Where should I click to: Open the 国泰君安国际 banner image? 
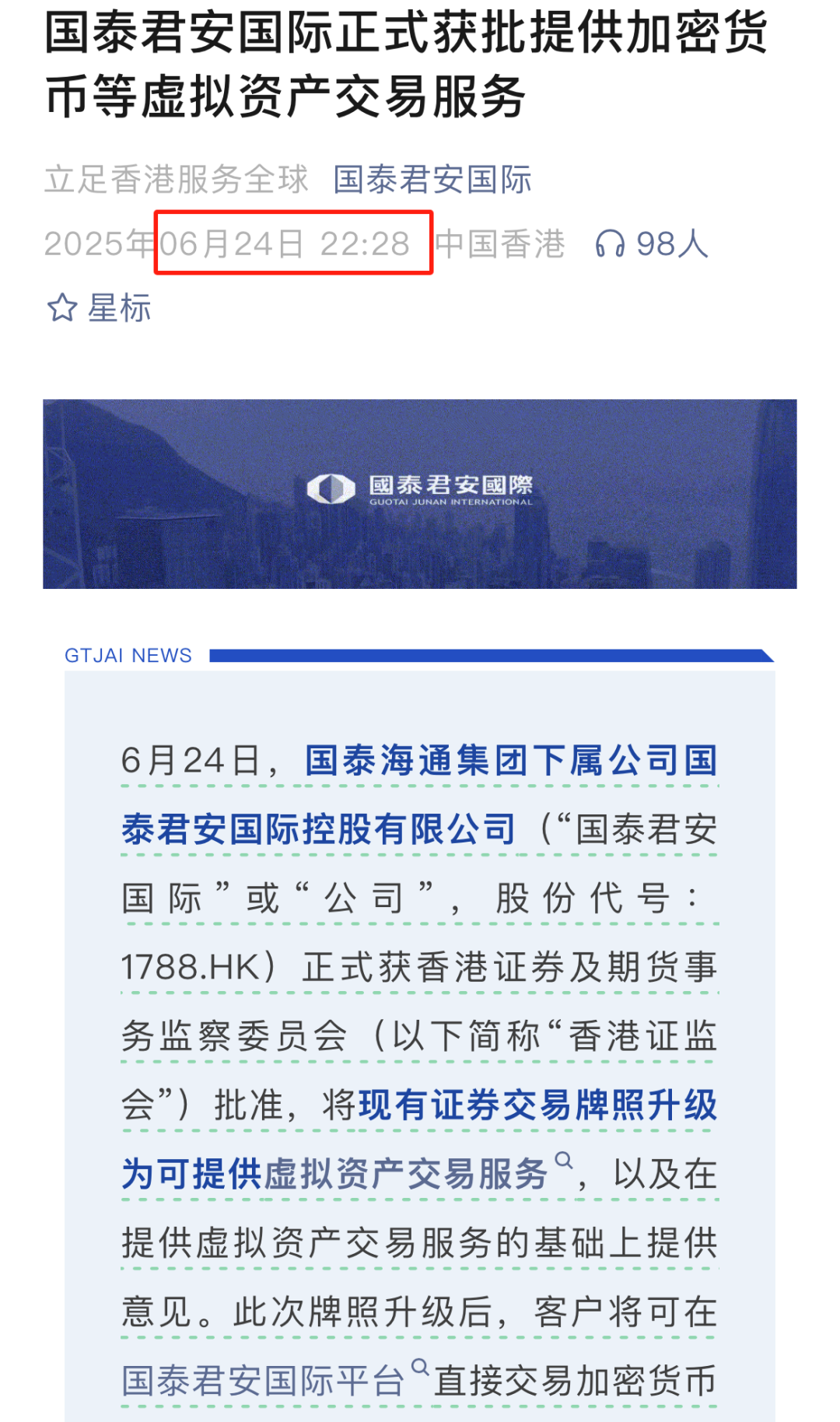coord(420,493)
